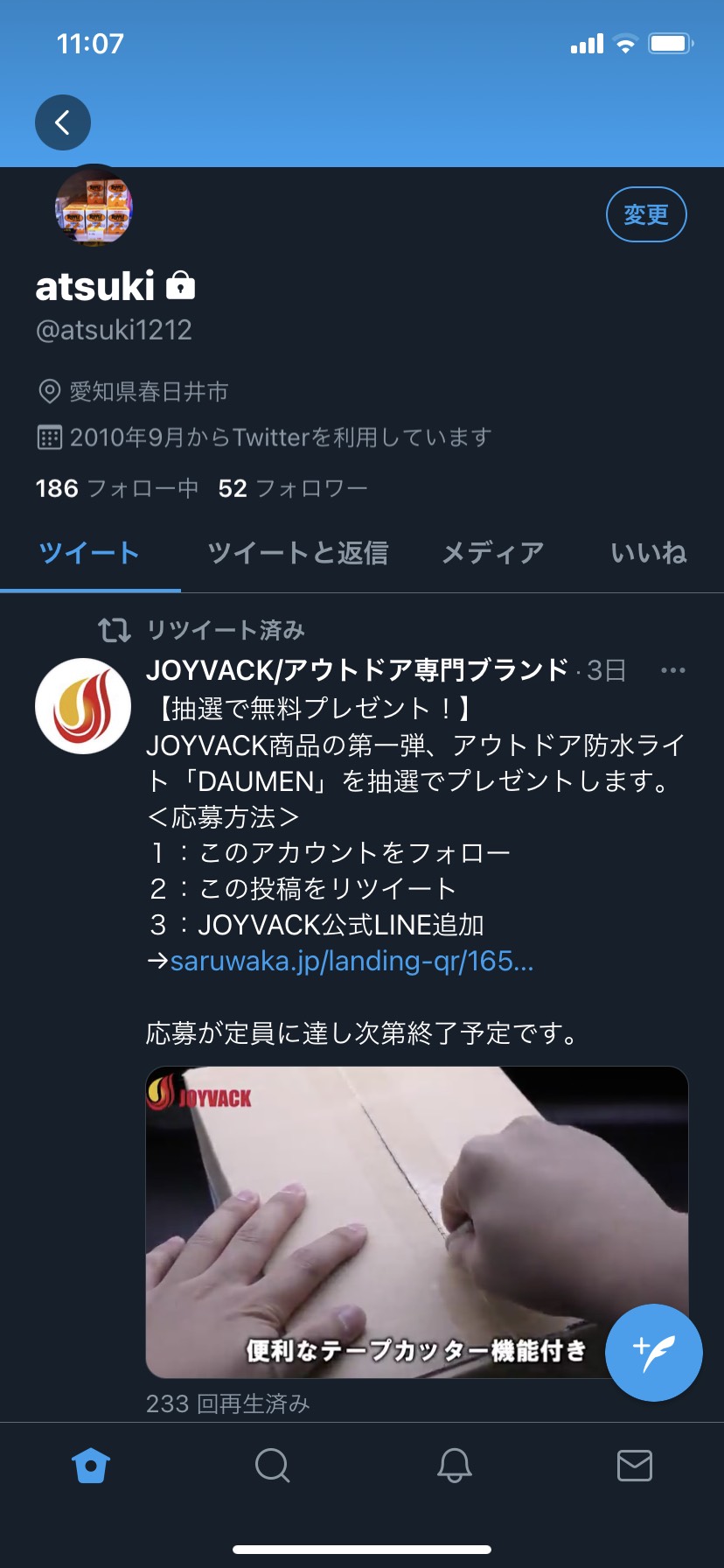724x1568 pixels.
Task: Tap the 変更 edit profile button
Action: [646, 214]
